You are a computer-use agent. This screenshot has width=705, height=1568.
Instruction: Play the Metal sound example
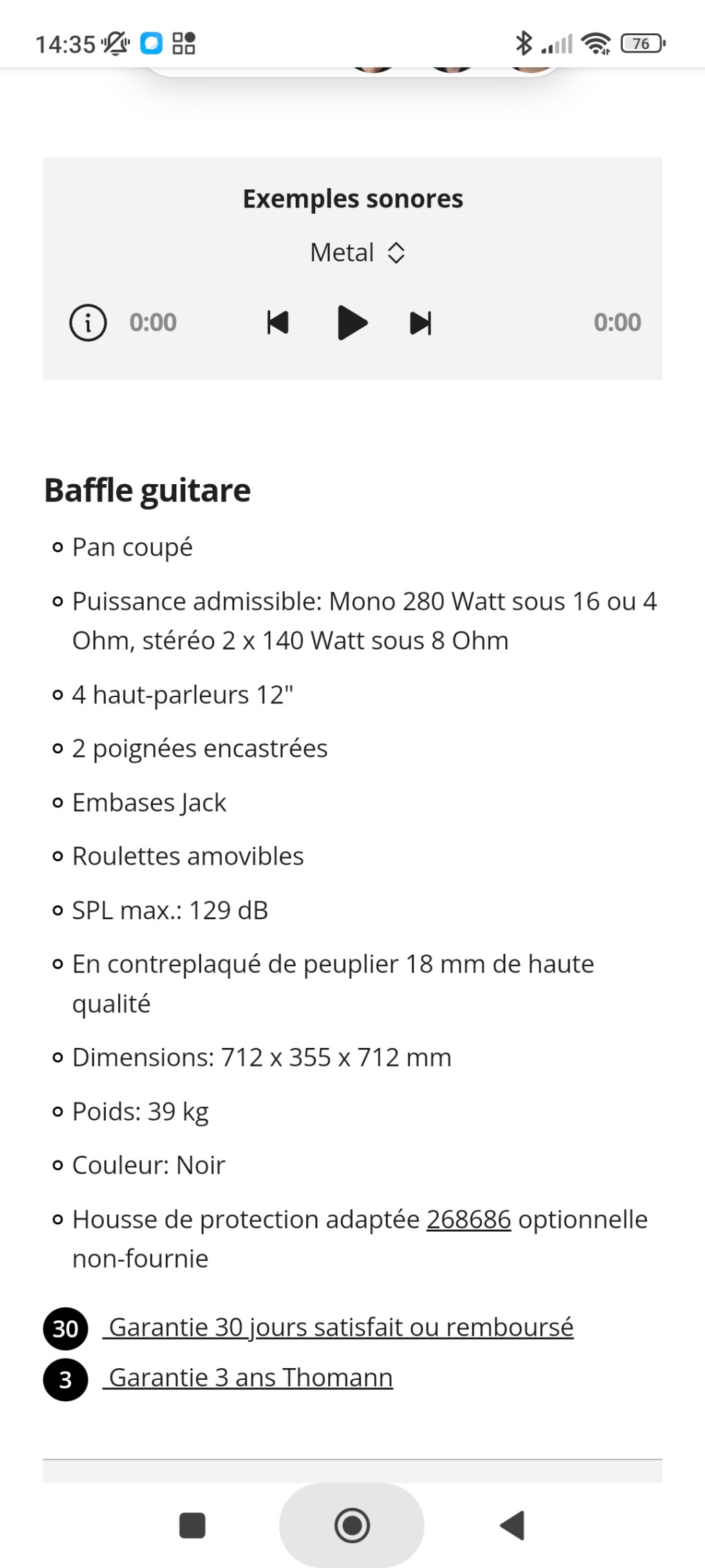click(x=352, y=322)
